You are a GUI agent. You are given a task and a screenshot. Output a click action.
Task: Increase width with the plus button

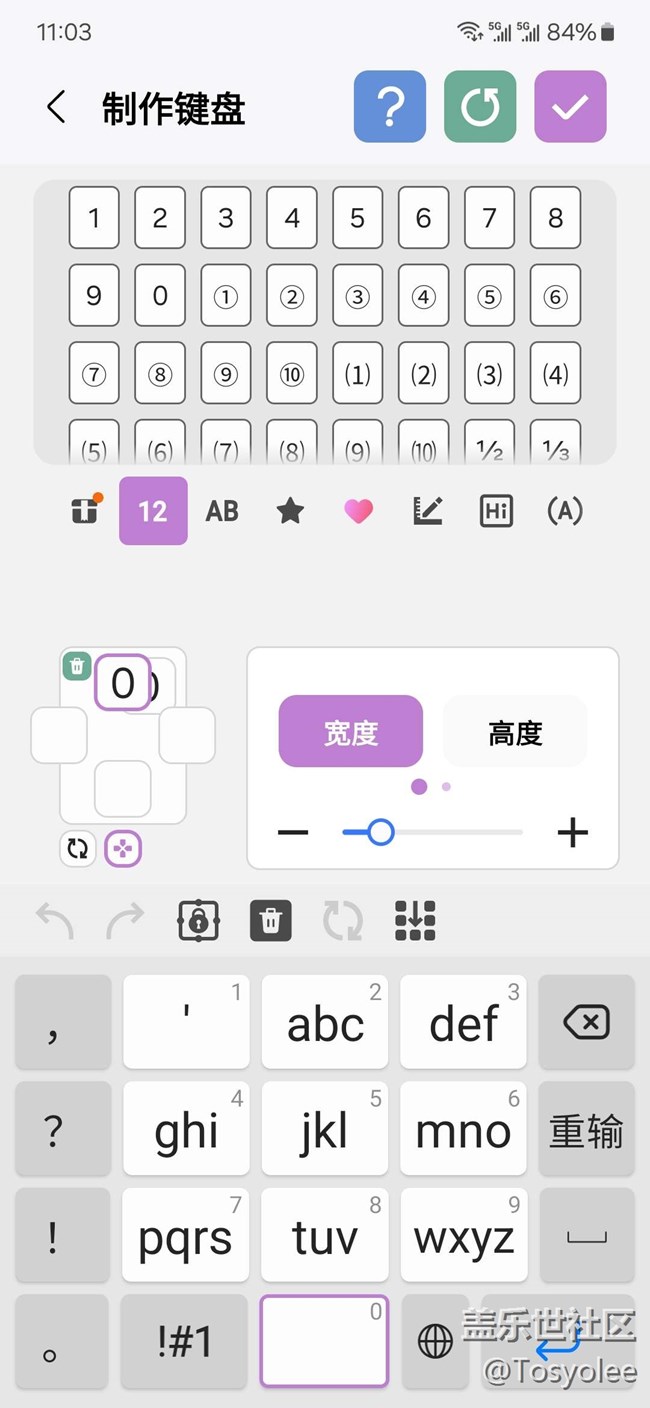[x=573, y=832]
